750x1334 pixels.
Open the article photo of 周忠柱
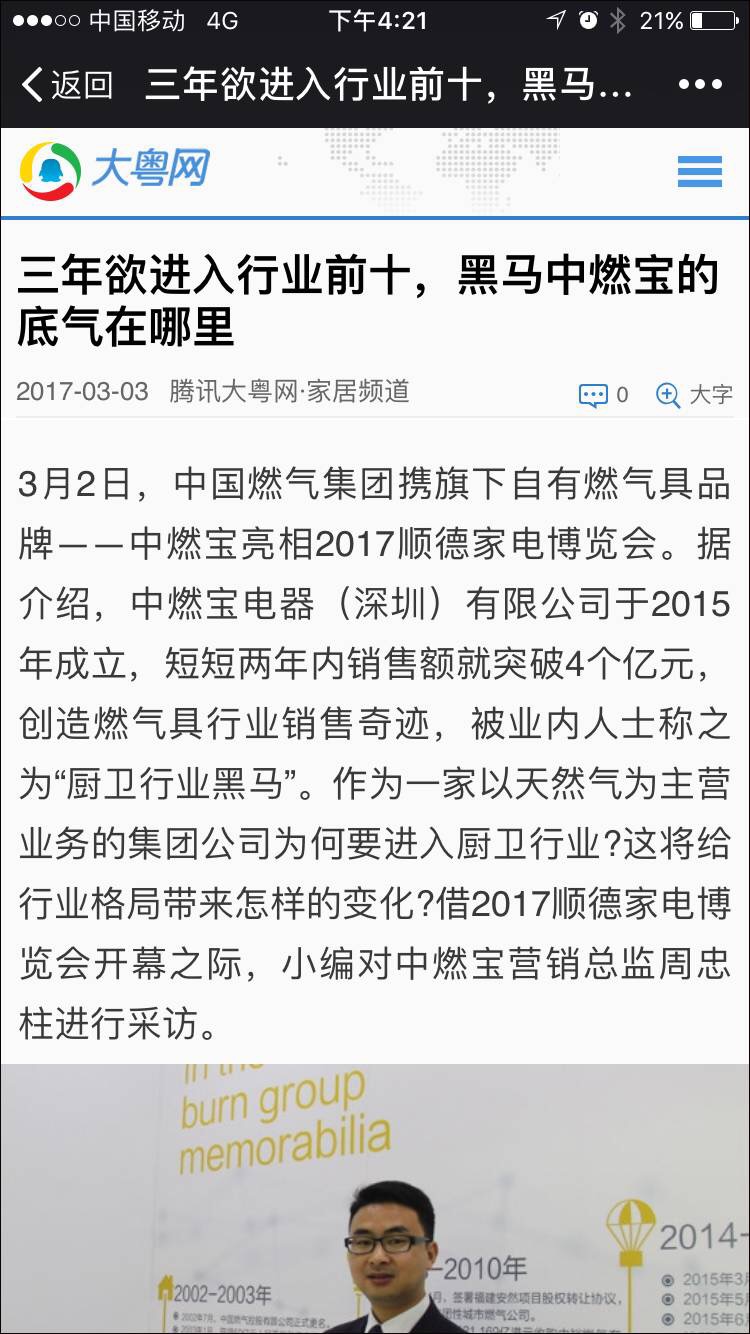click(375, 1199)
